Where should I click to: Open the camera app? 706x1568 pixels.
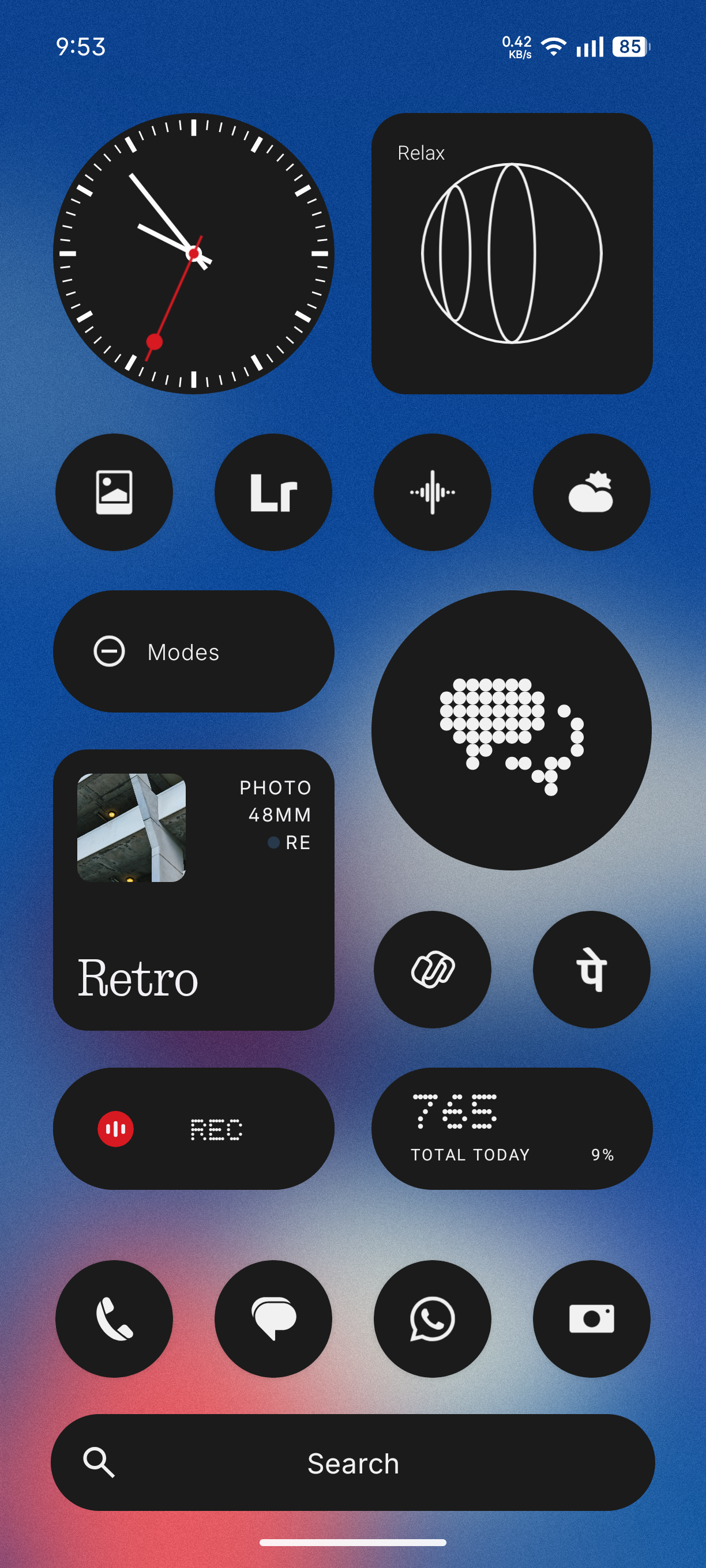591,1318
